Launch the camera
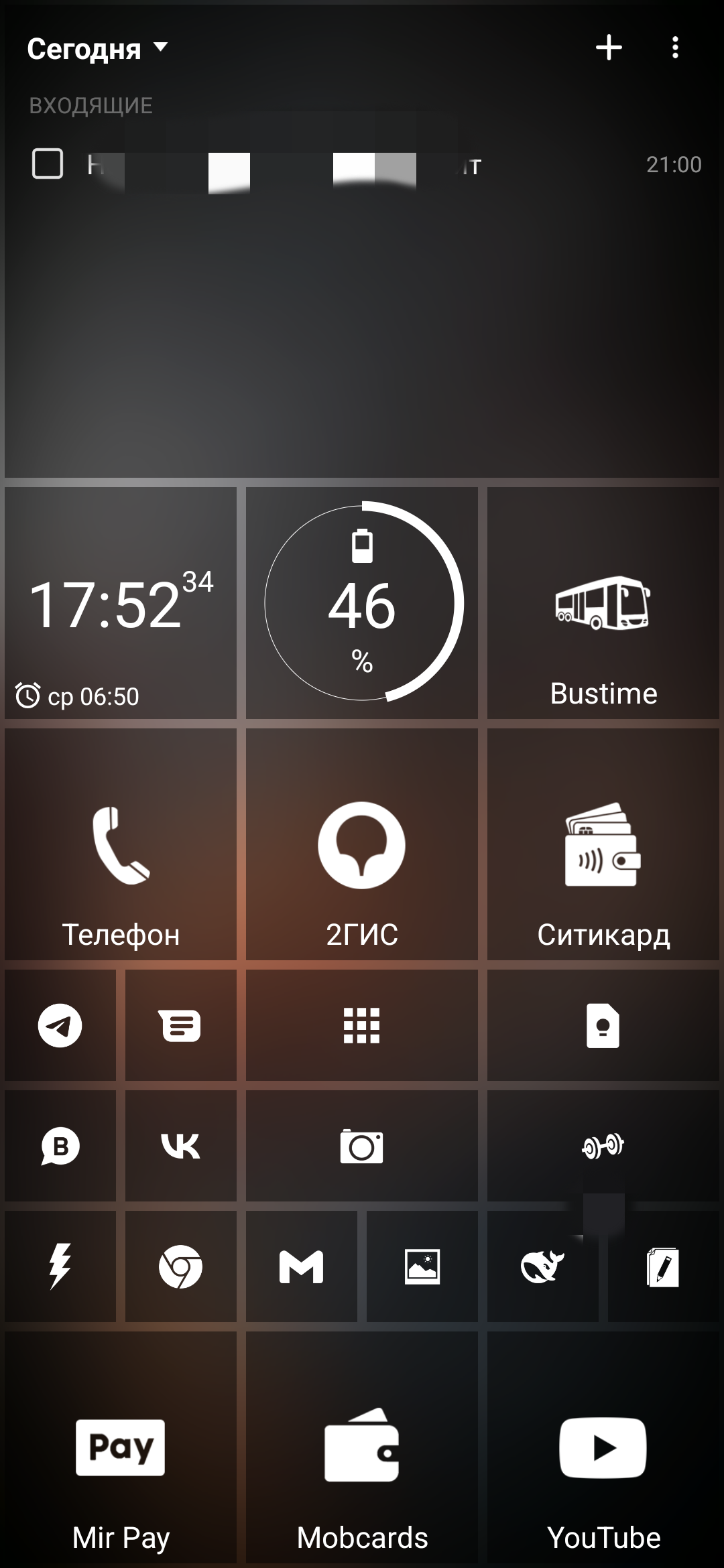The image size is (724, 1568). (361, 1146)
